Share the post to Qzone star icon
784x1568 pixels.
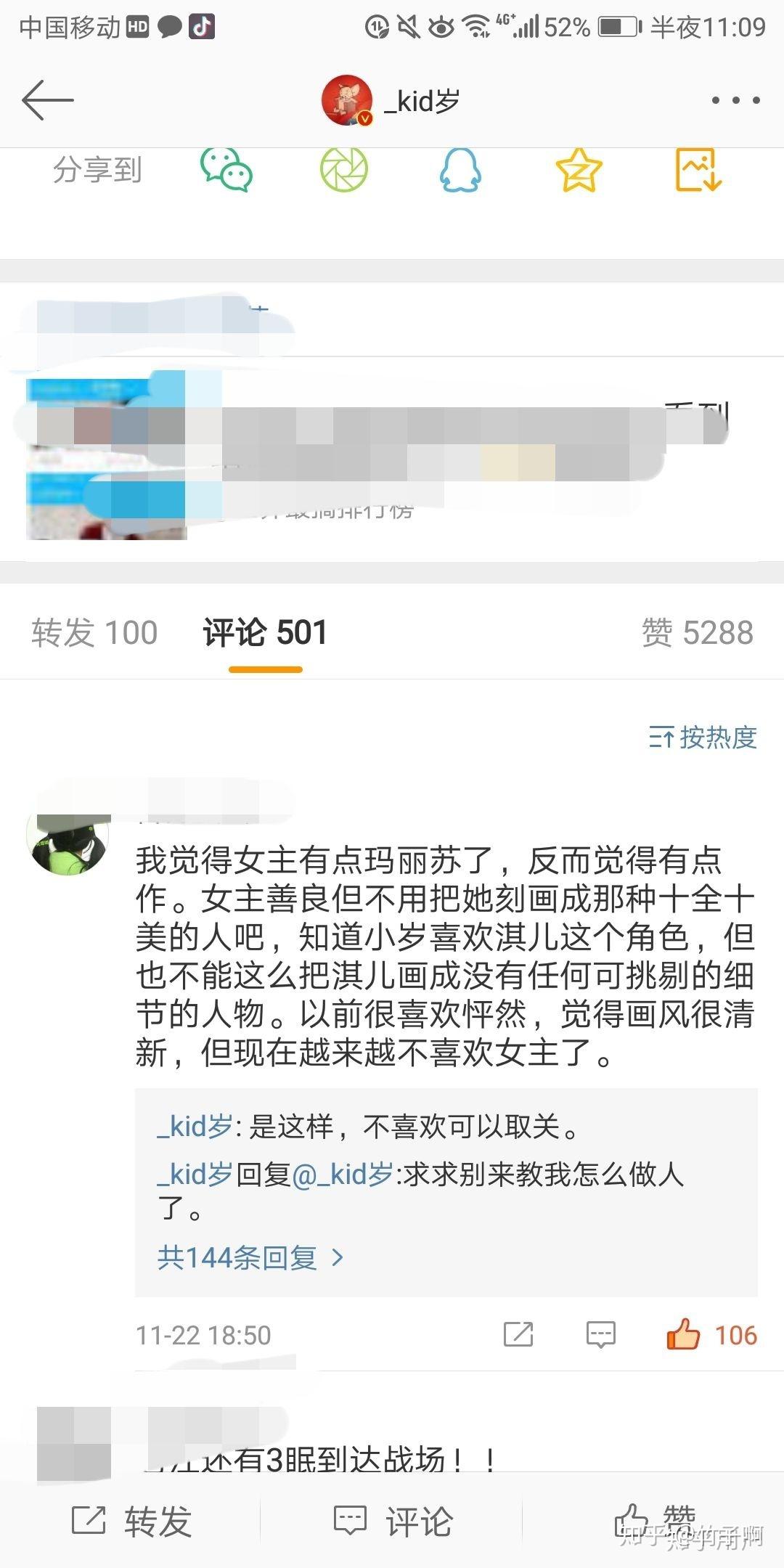click(x=579, y=170)
